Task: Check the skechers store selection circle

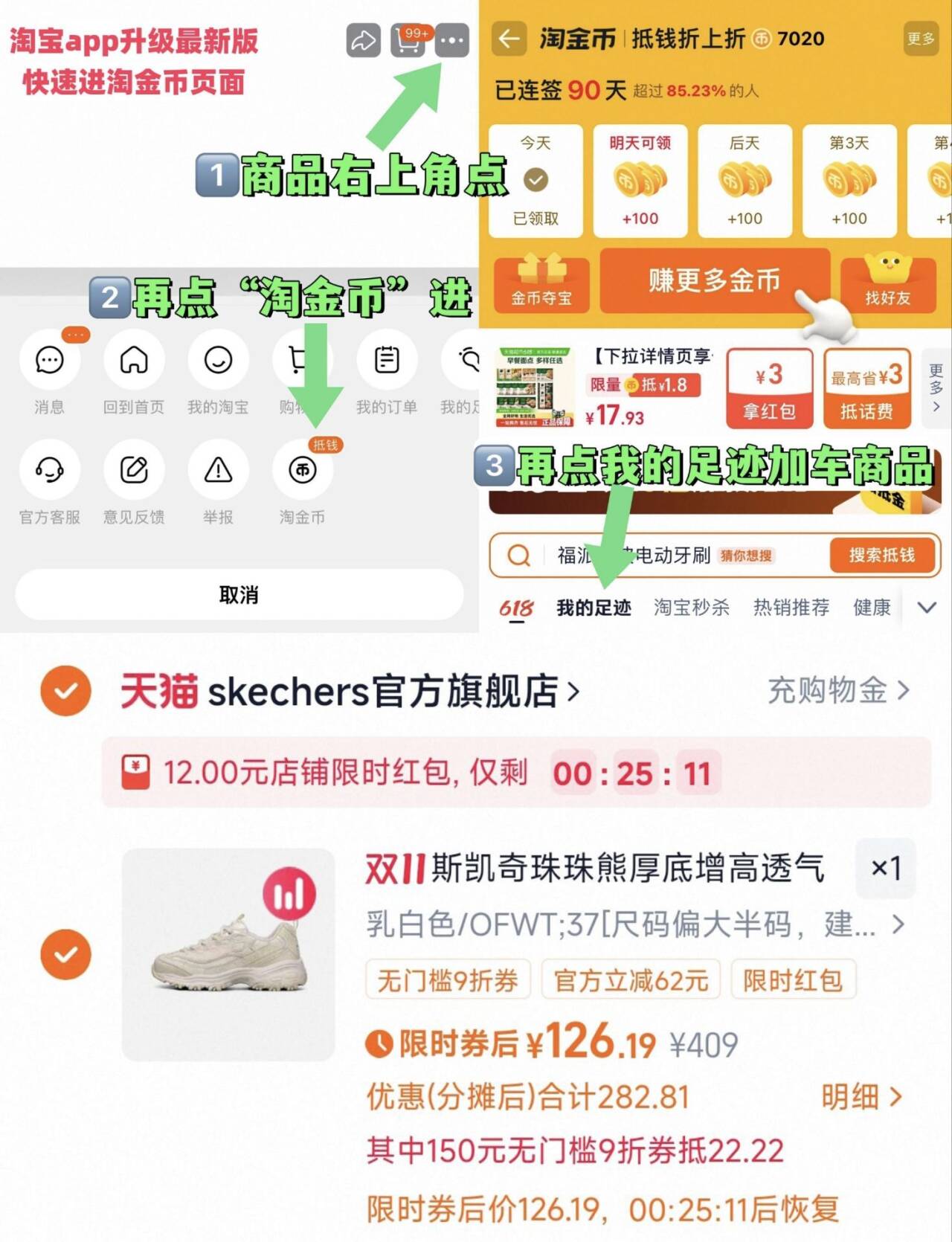Action: (x=65, y=691)
